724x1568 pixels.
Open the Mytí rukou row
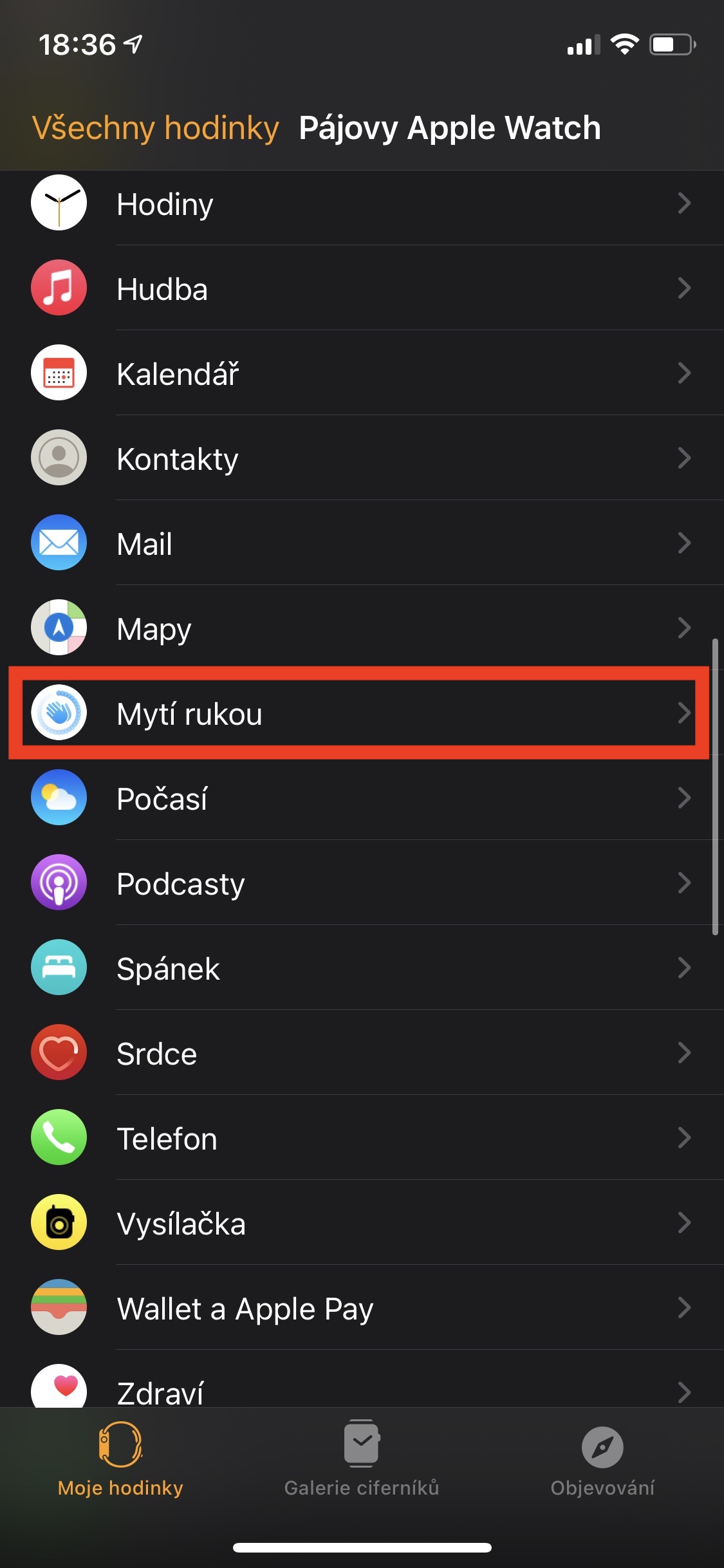pyautogui.click(x=360, y=713)
